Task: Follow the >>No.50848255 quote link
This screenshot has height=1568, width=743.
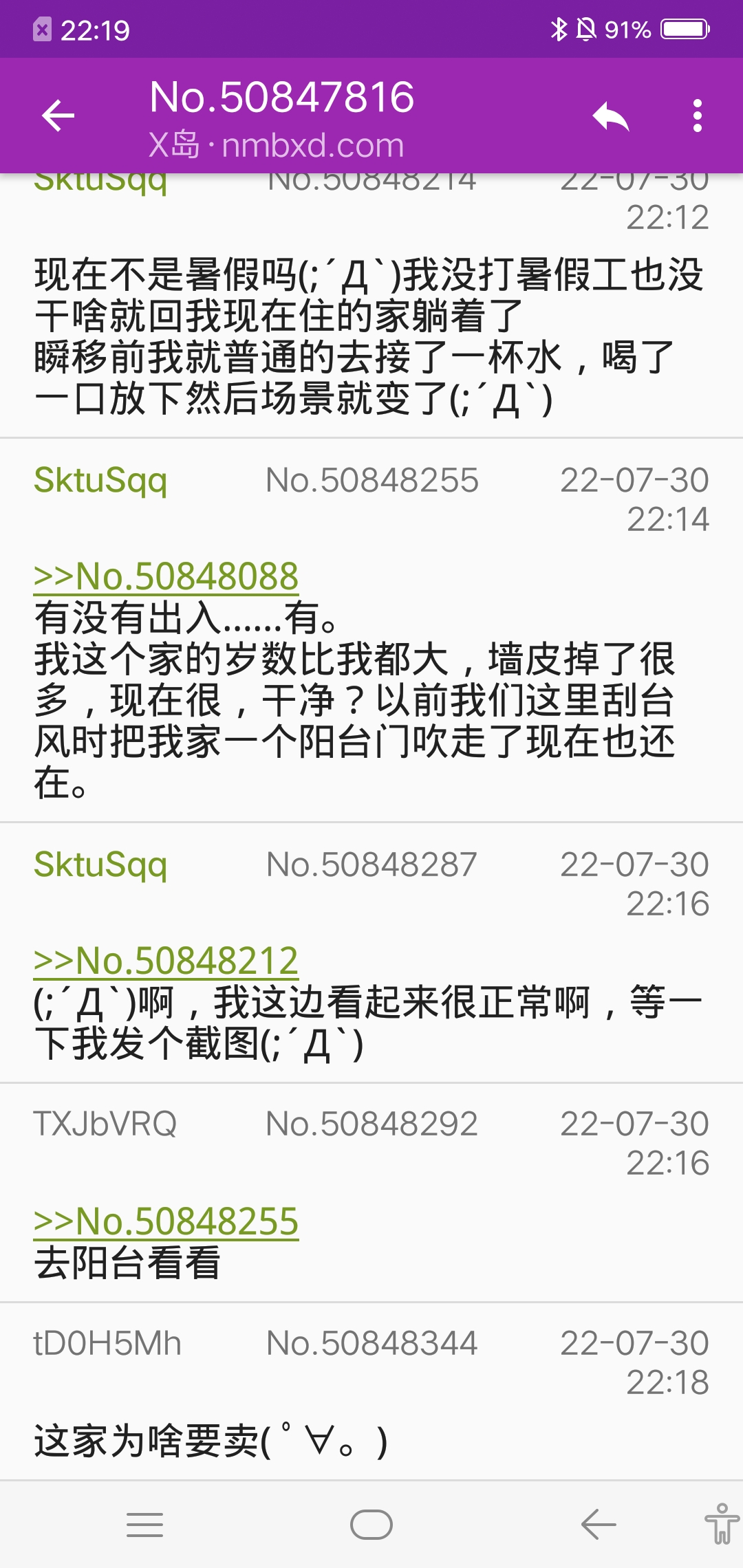Action: [x=166, y=1221]
